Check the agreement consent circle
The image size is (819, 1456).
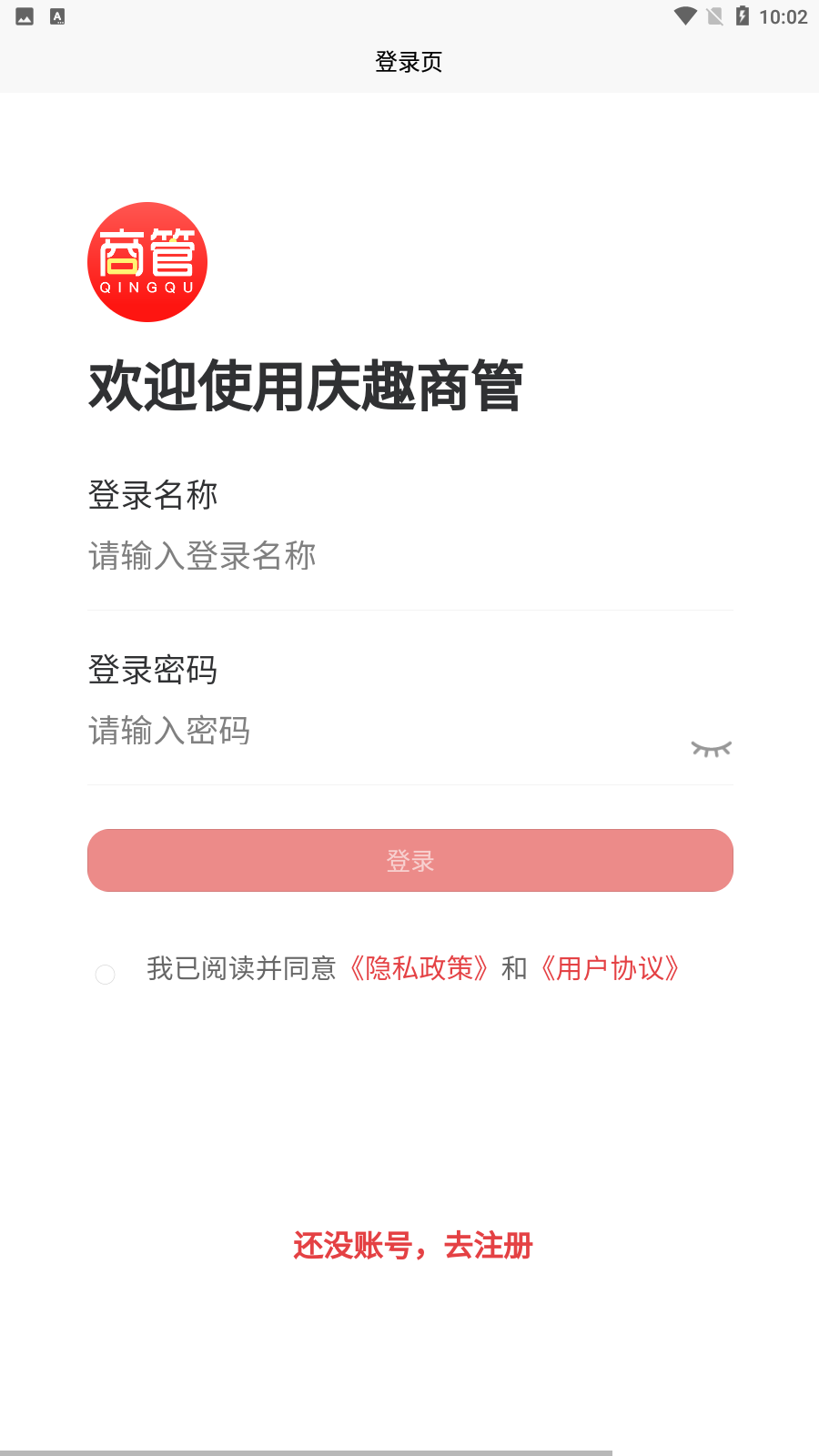[105, 975]
